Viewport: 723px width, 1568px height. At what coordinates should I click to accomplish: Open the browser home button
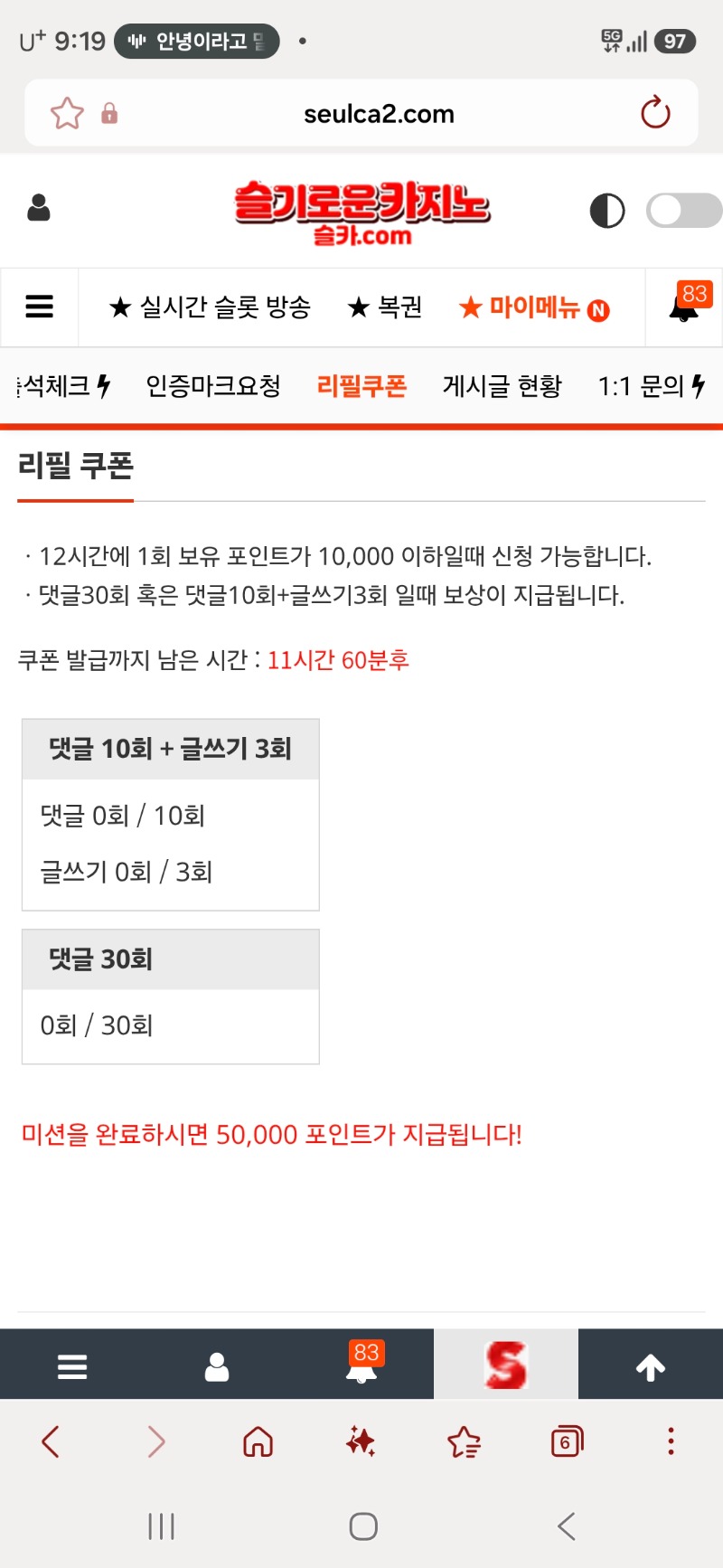click(258, 1441)
